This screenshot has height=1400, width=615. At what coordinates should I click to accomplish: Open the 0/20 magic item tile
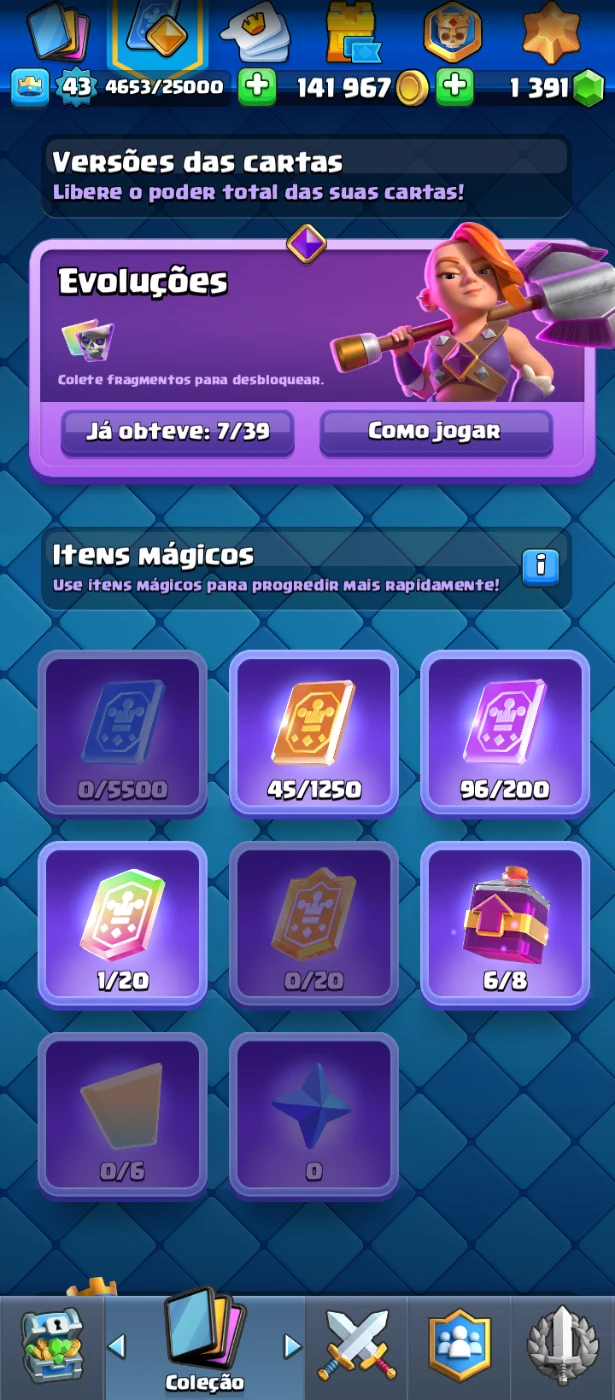tap(313, 922)
